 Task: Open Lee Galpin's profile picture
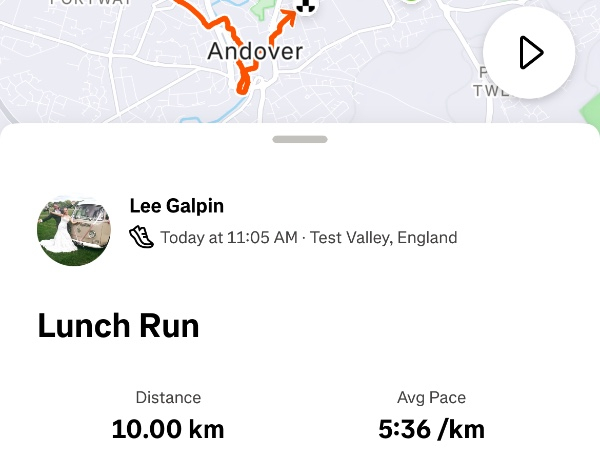[x=74, y=230]
